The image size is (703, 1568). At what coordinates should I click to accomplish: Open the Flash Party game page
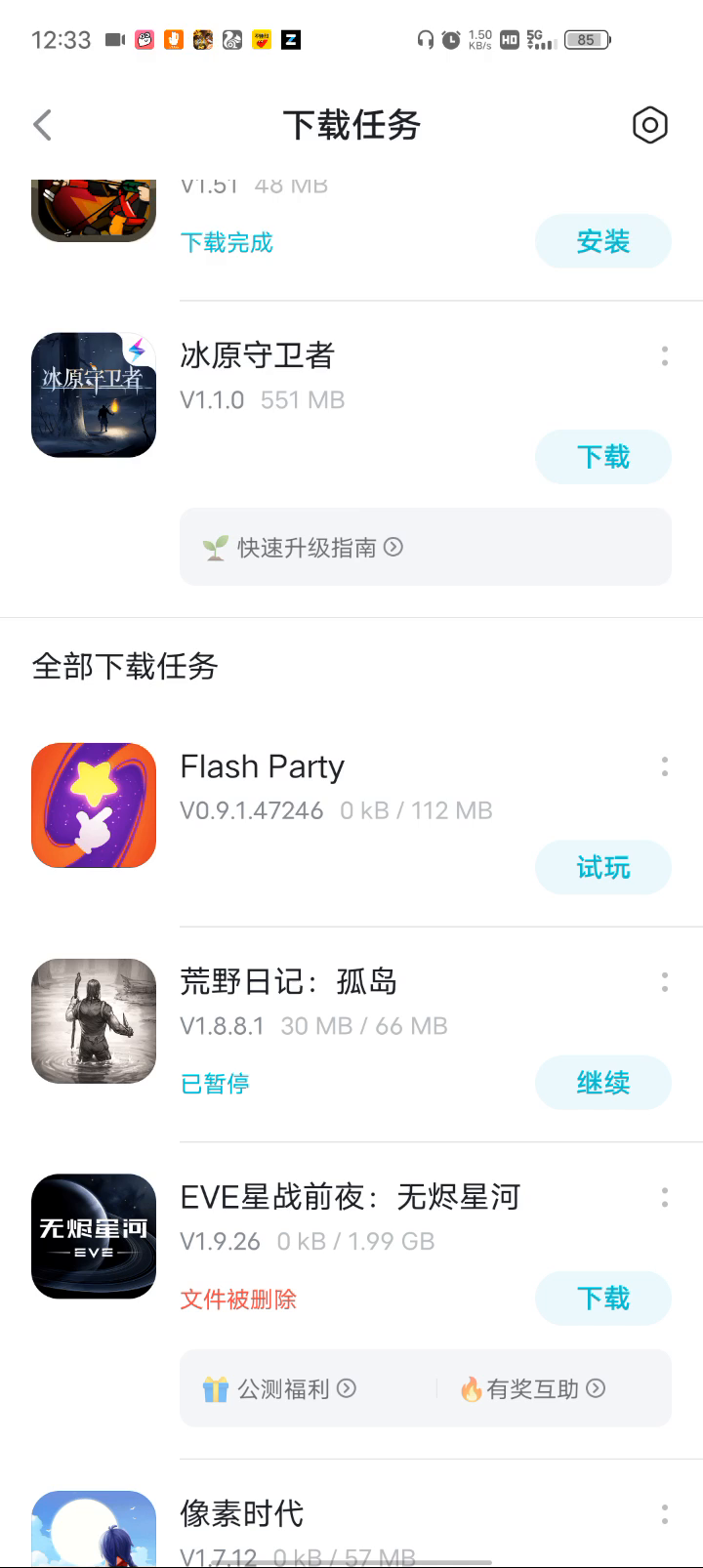click(94, 805)
